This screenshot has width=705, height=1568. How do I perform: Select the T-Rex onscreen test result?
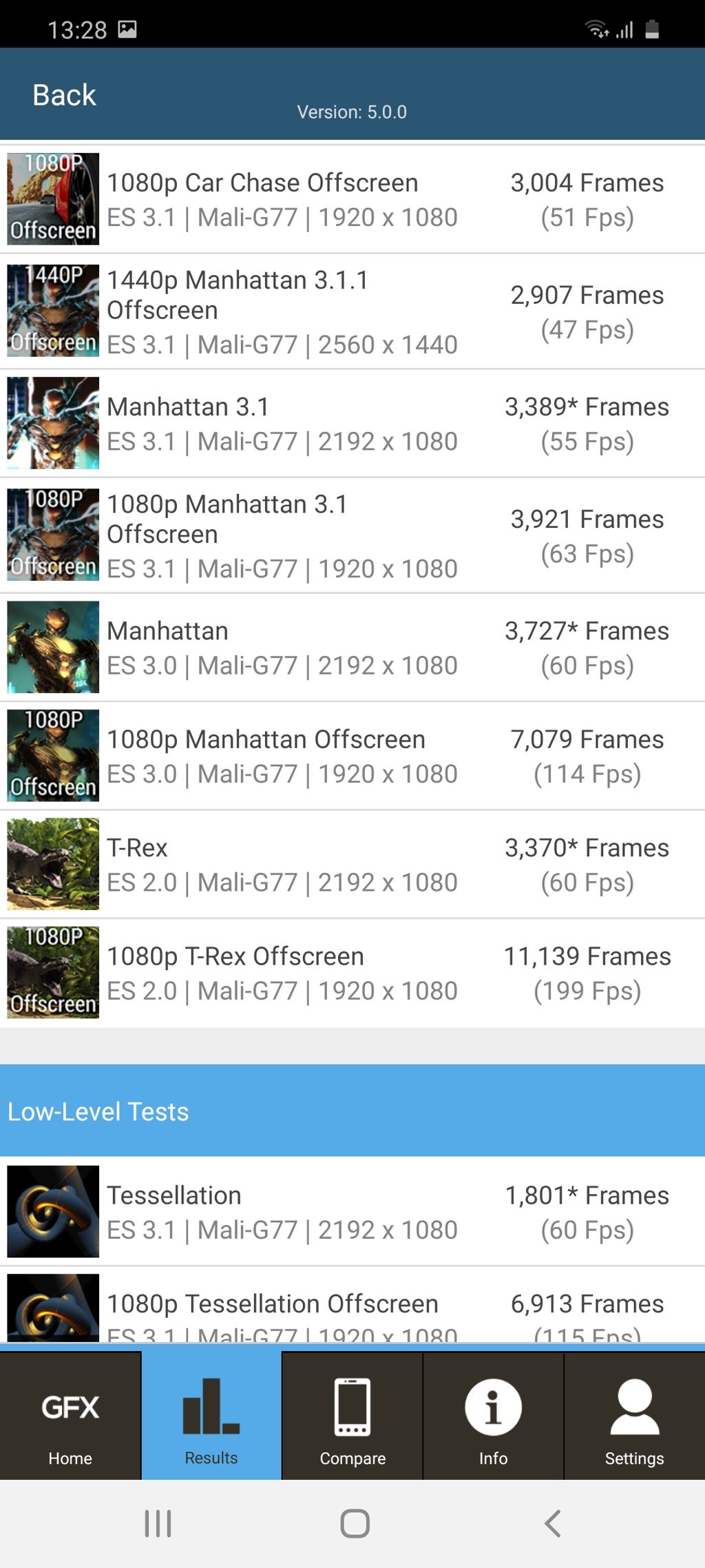pyautogui.click(x=352, y=864)
